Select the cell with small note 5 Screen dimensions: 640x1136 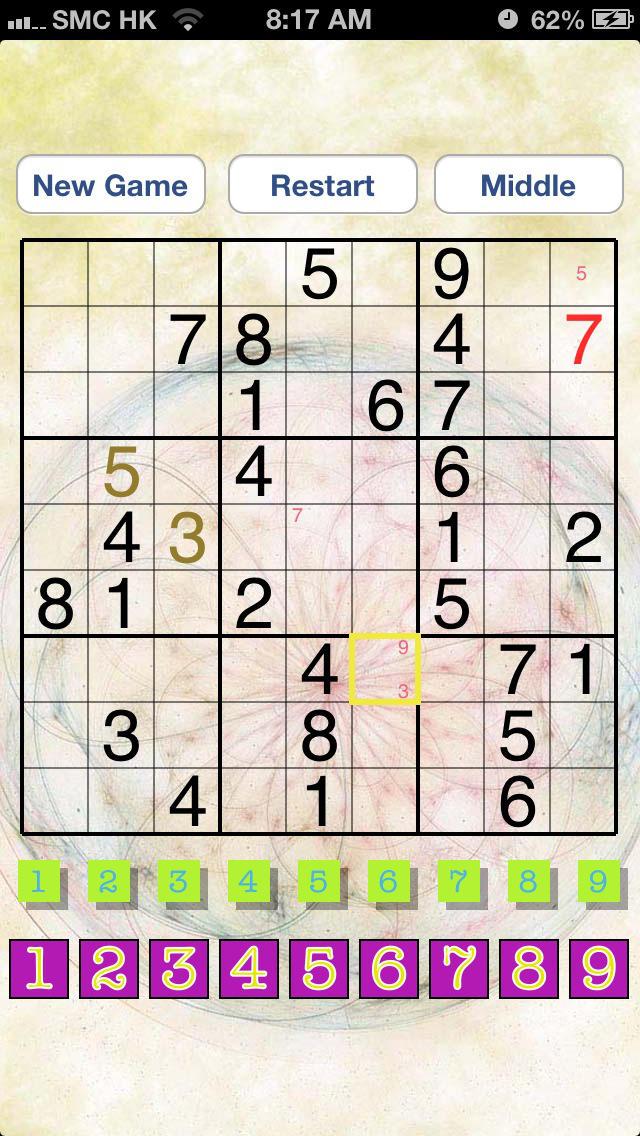click(x=582, y=273)
